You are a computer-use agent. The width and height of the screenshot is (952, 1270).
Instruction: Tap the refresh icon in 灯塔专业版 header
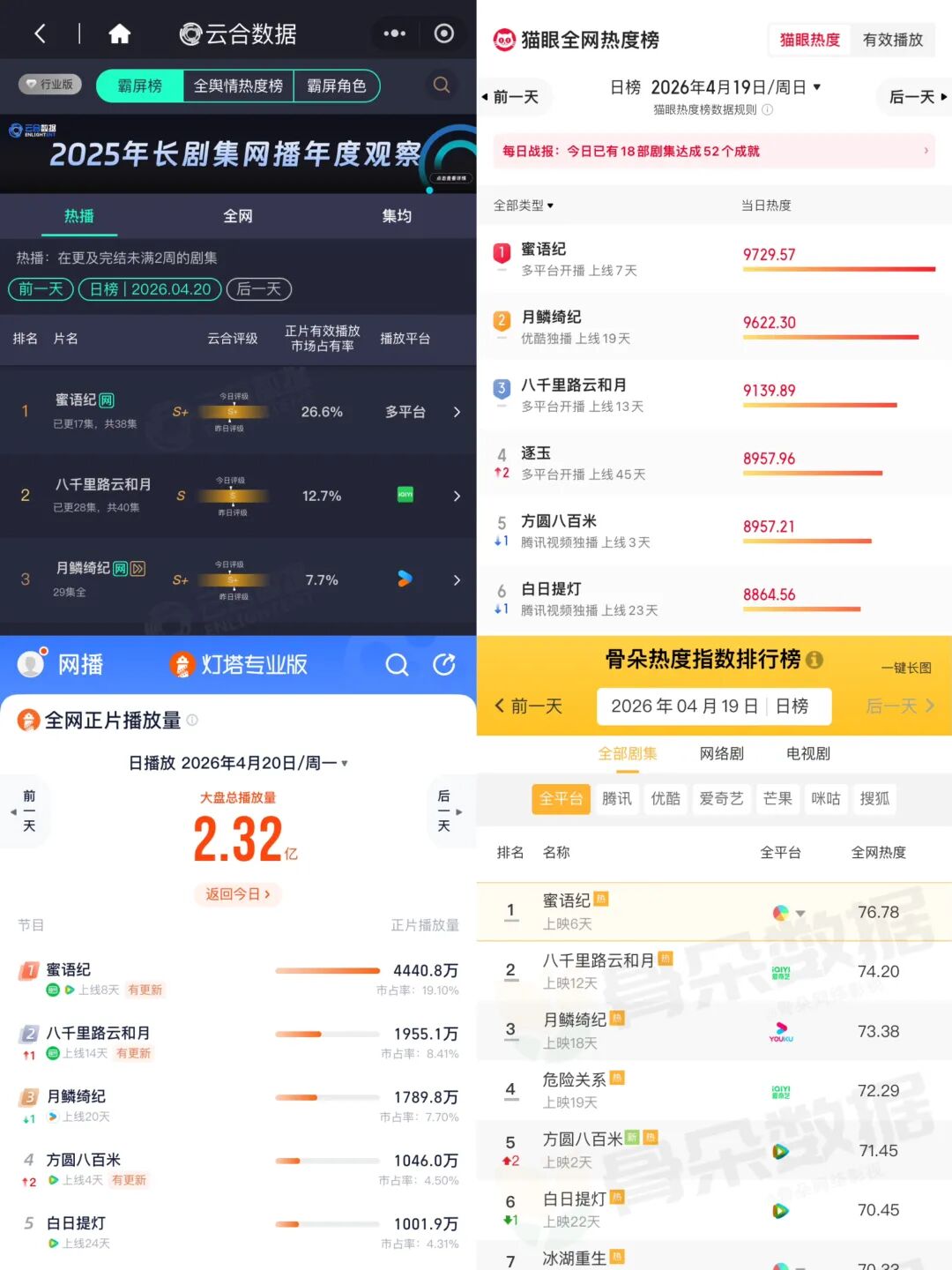445,665
